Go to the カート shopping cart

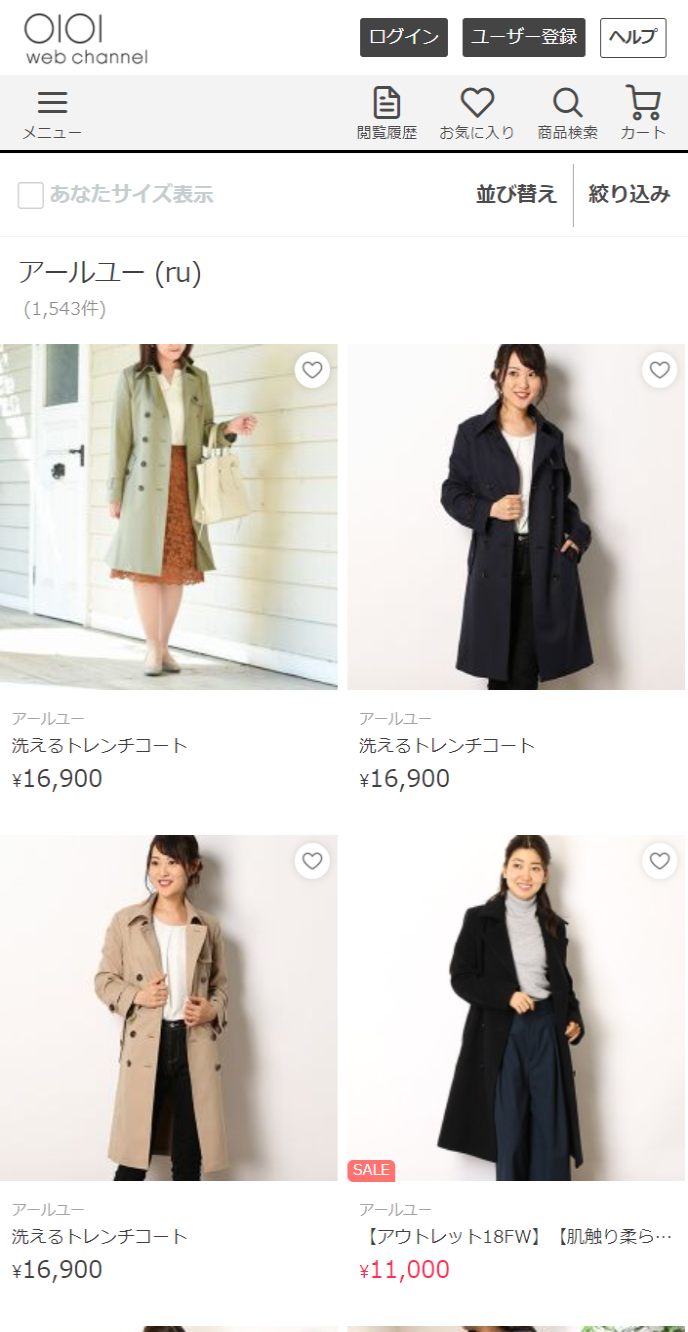point(643,113)
